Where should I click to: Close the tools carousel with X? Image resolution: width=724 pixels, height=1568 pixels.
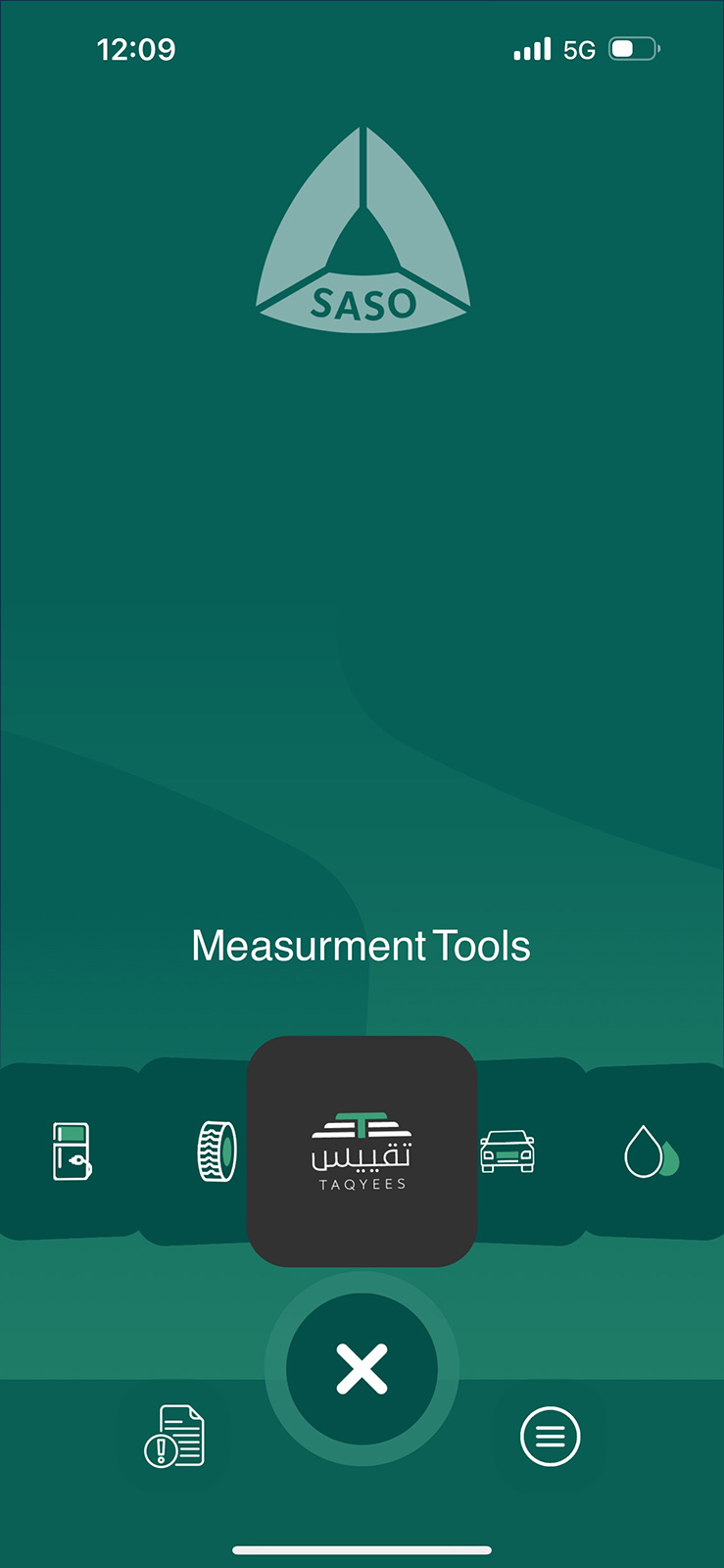362,1368
